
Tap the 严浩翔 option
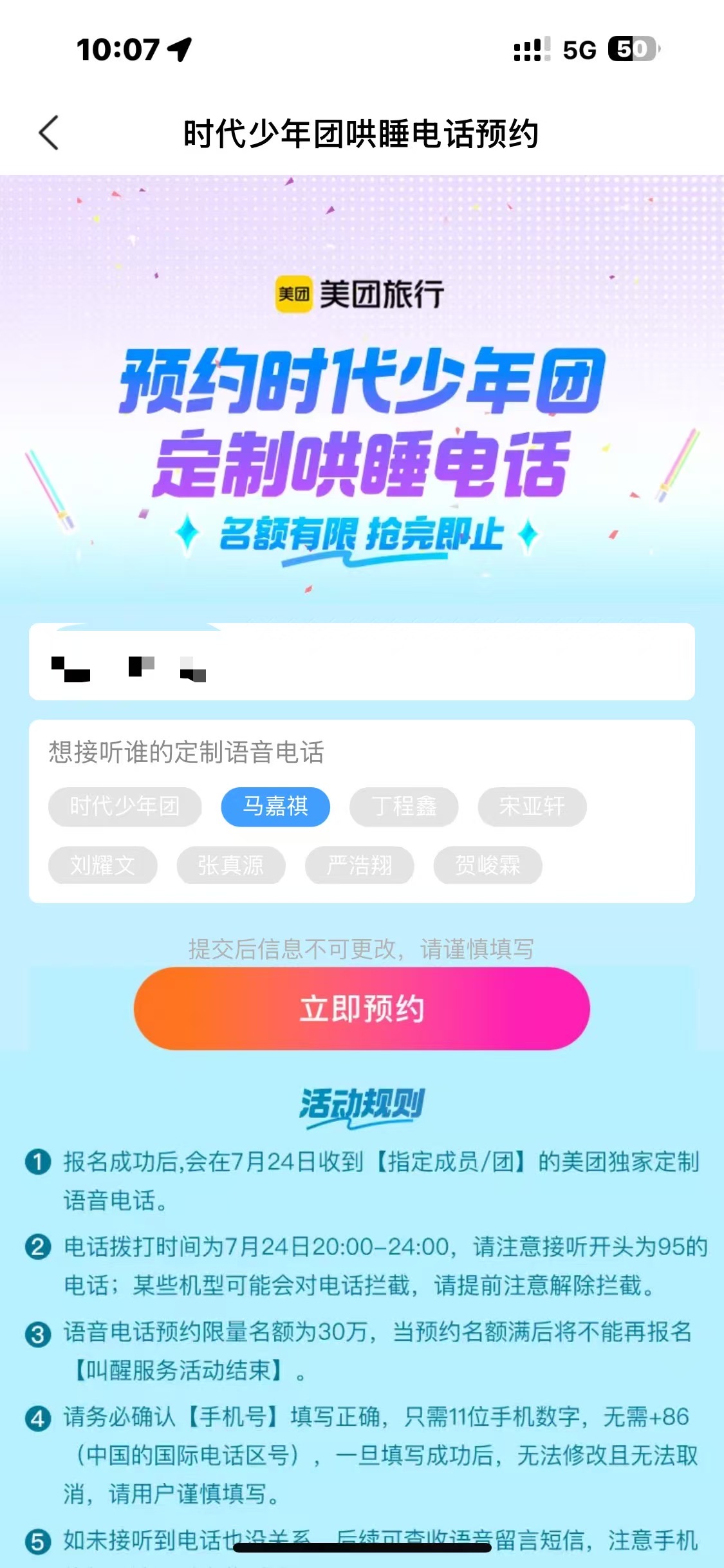[359, 865]
